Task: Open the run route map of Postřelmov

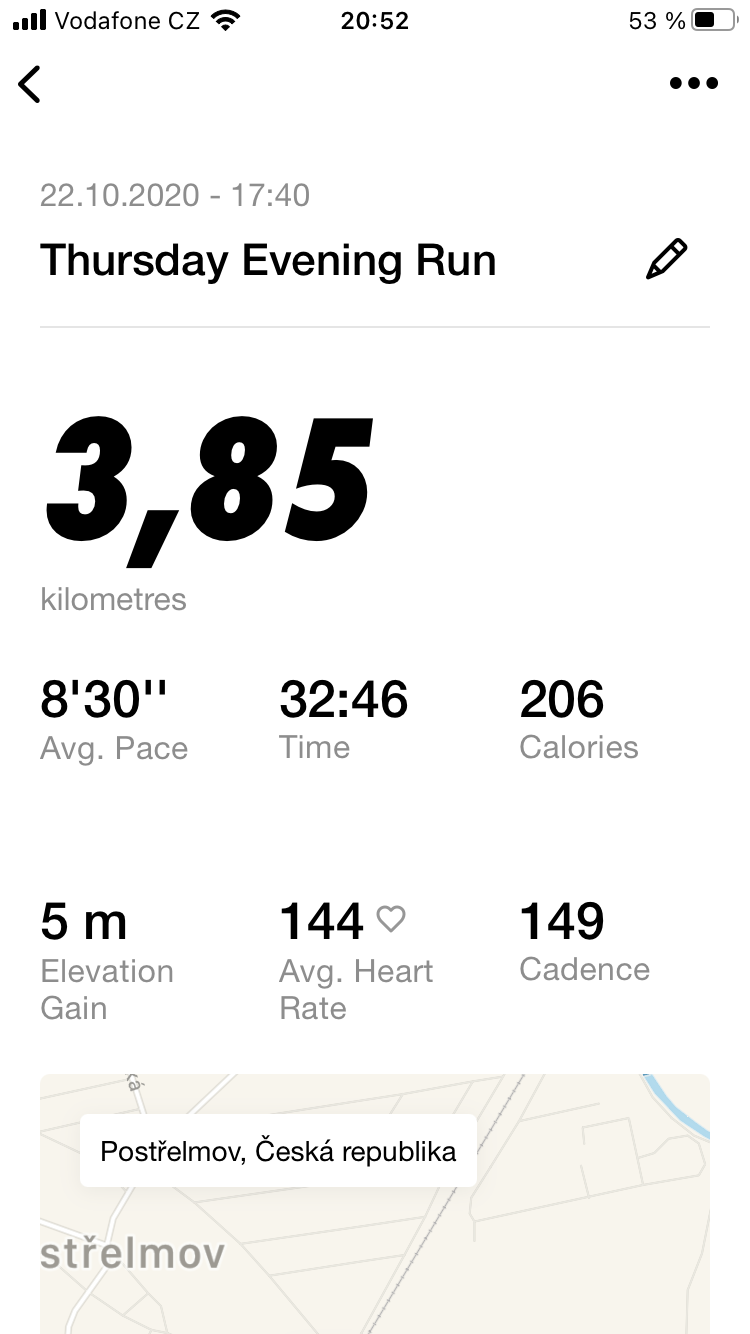Action: 375,1204
